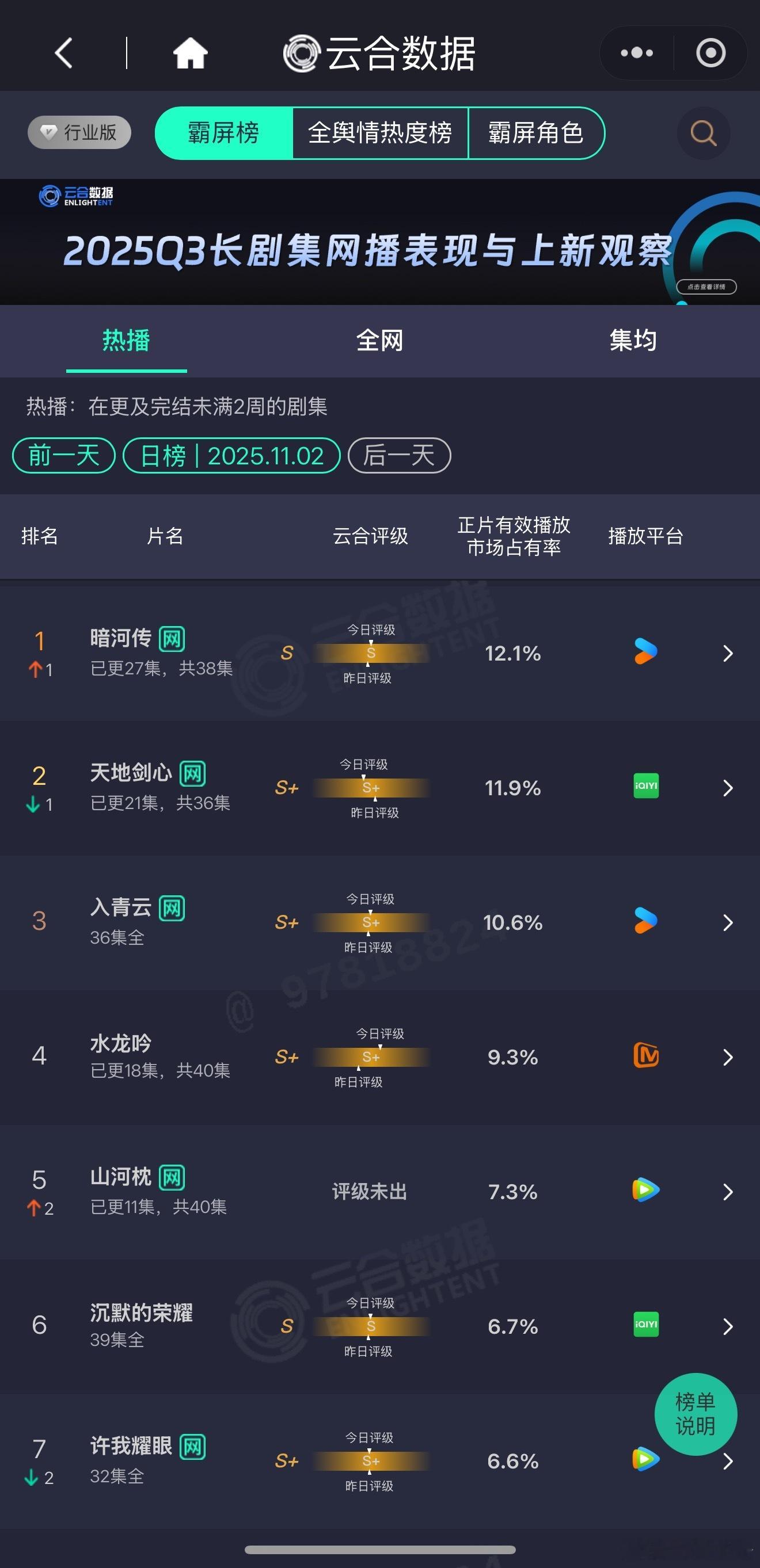Expand details for 暗河传 via its chevron
The image size is (760, 1568).
728,653
